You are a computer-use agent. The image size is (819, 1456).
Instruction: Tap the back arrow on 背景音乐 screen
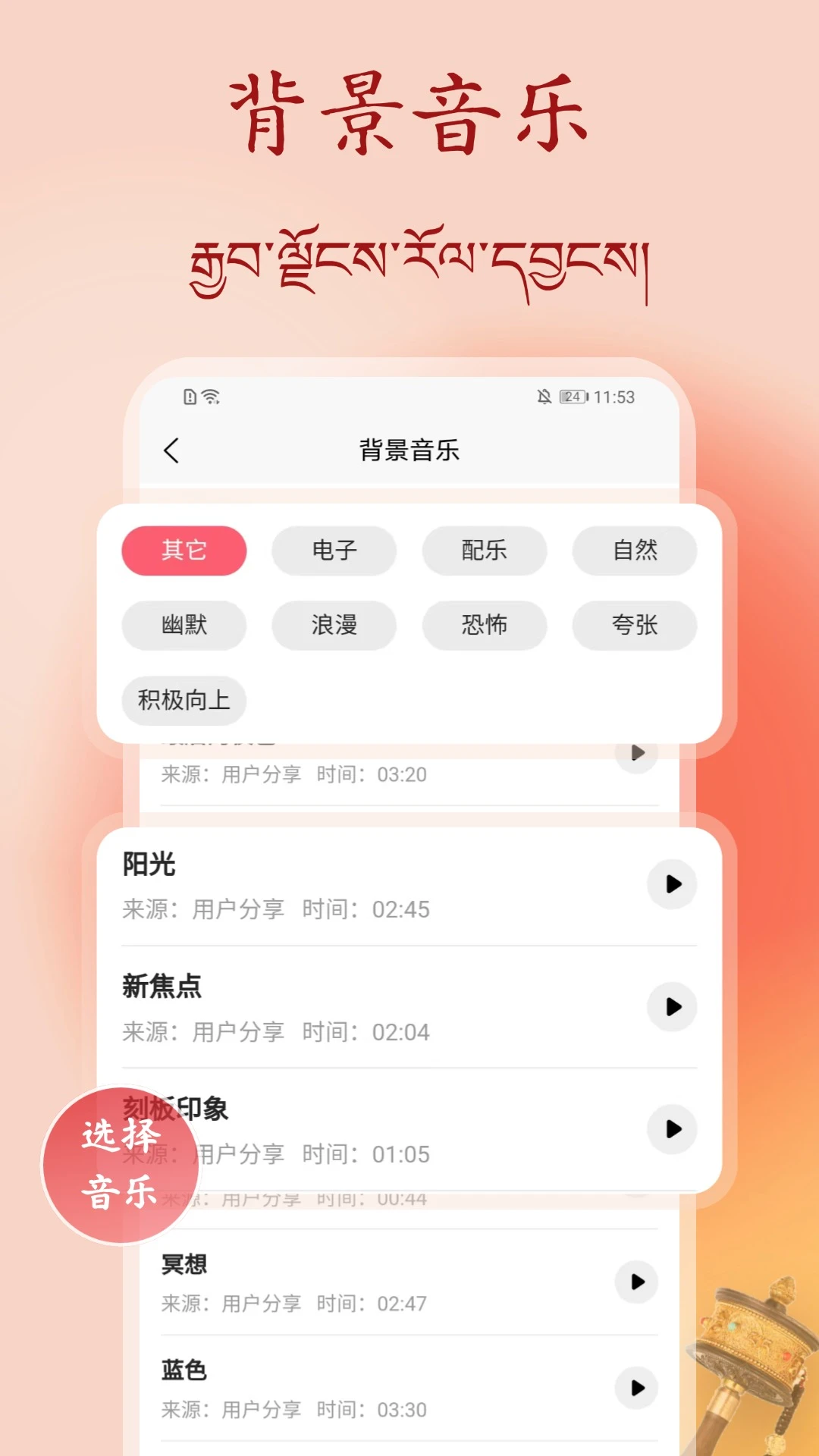(x=170, y=450)
